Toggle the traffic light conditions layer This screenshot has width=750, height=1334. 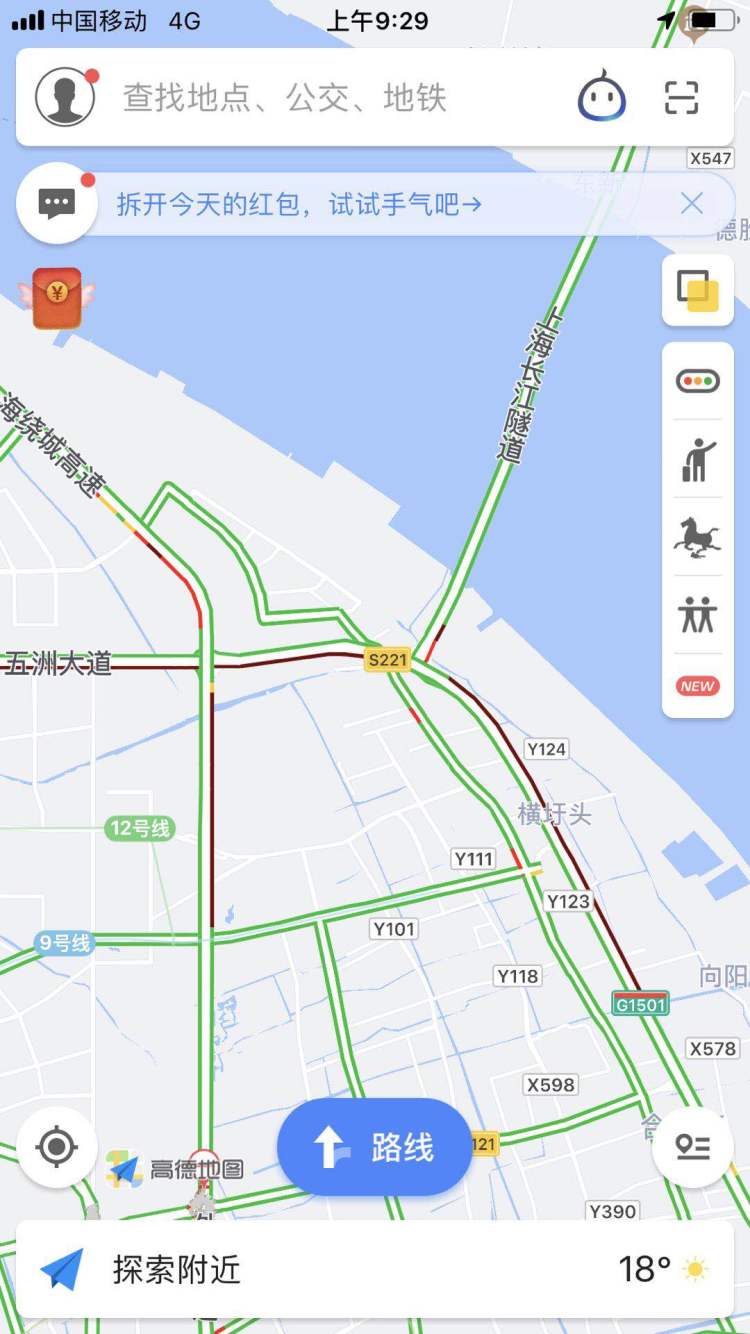pyautogui.click(x=698, y=381)
